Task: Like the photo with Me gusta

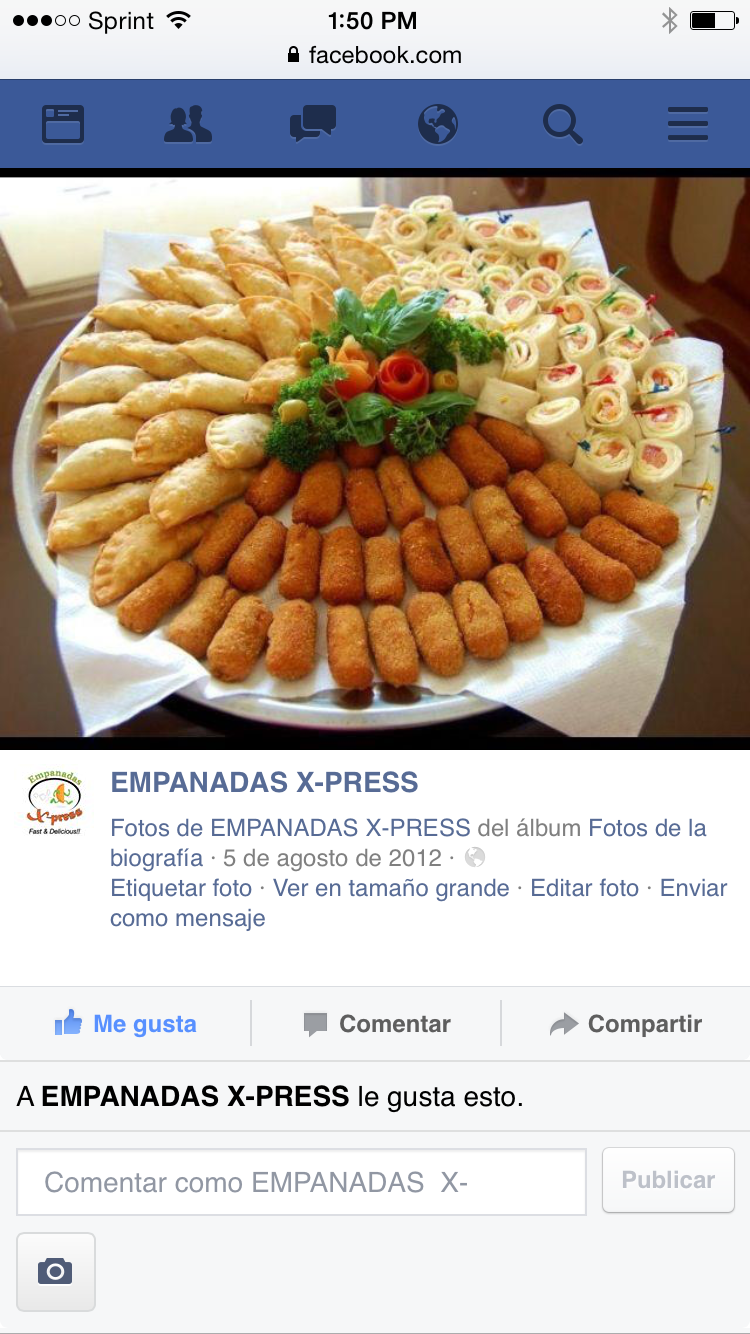Action: pos(126,1024)
